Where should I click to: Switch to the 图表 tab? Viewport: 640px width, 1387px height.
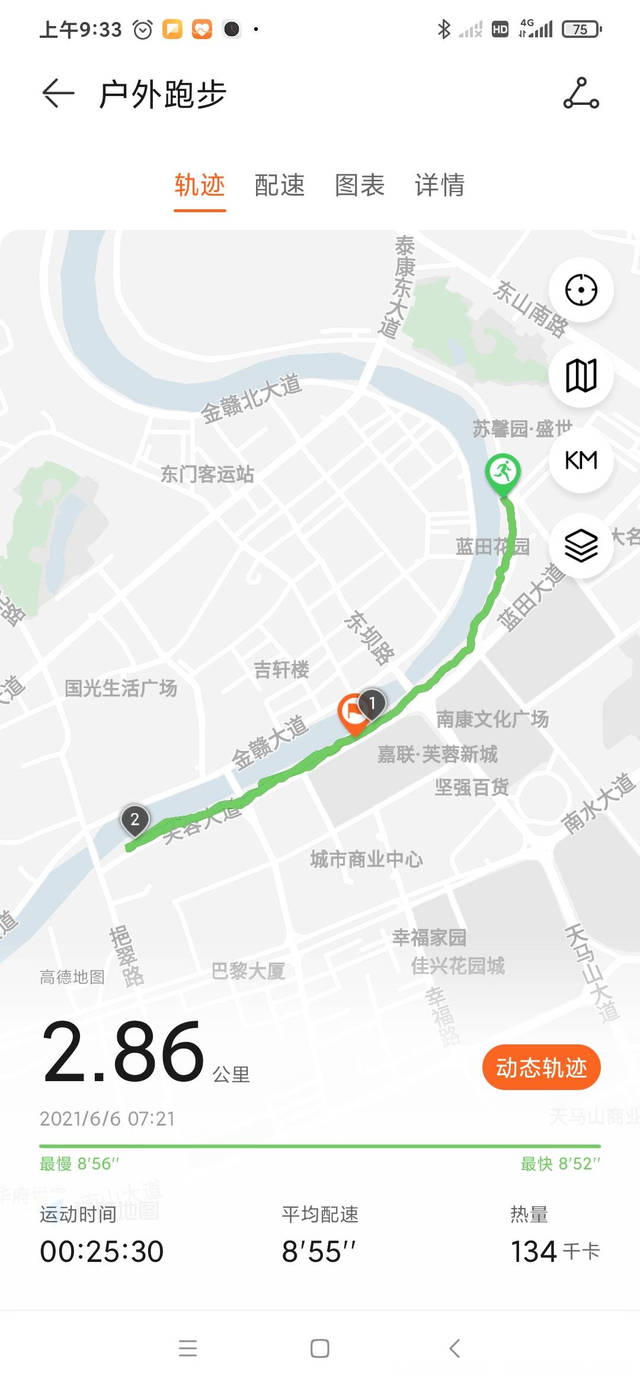point(359,185)
